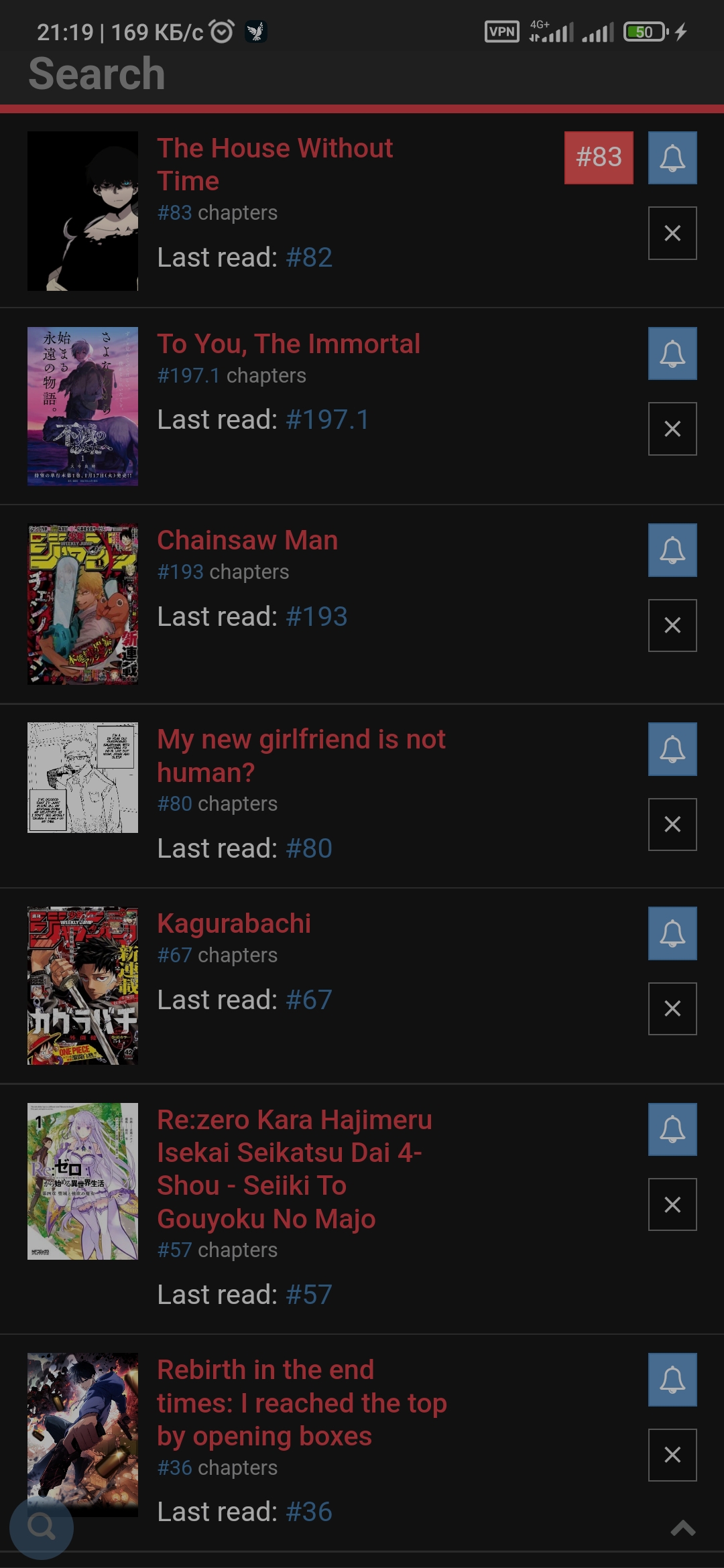
Task: Tap the bell for My new girlfriend is not human?
Action: (x=672, y=749)
